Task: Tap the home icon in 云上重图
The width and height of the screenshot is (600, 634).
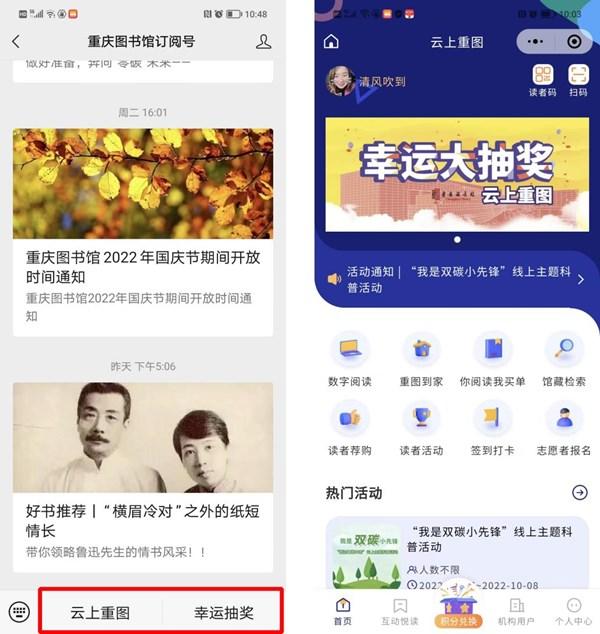Action: pos(332,42)
